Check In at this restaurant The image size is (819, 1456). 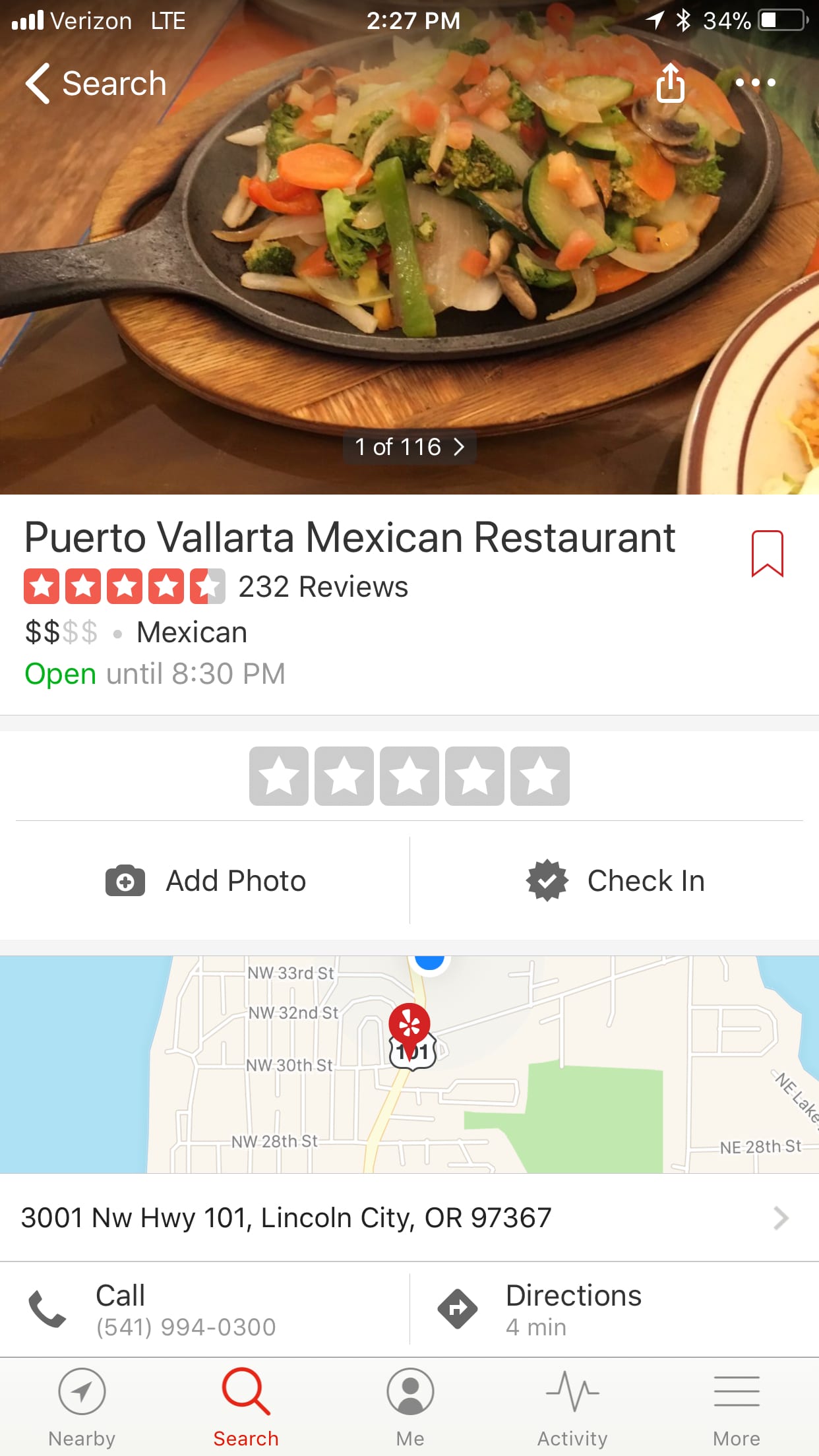point(615,881)
